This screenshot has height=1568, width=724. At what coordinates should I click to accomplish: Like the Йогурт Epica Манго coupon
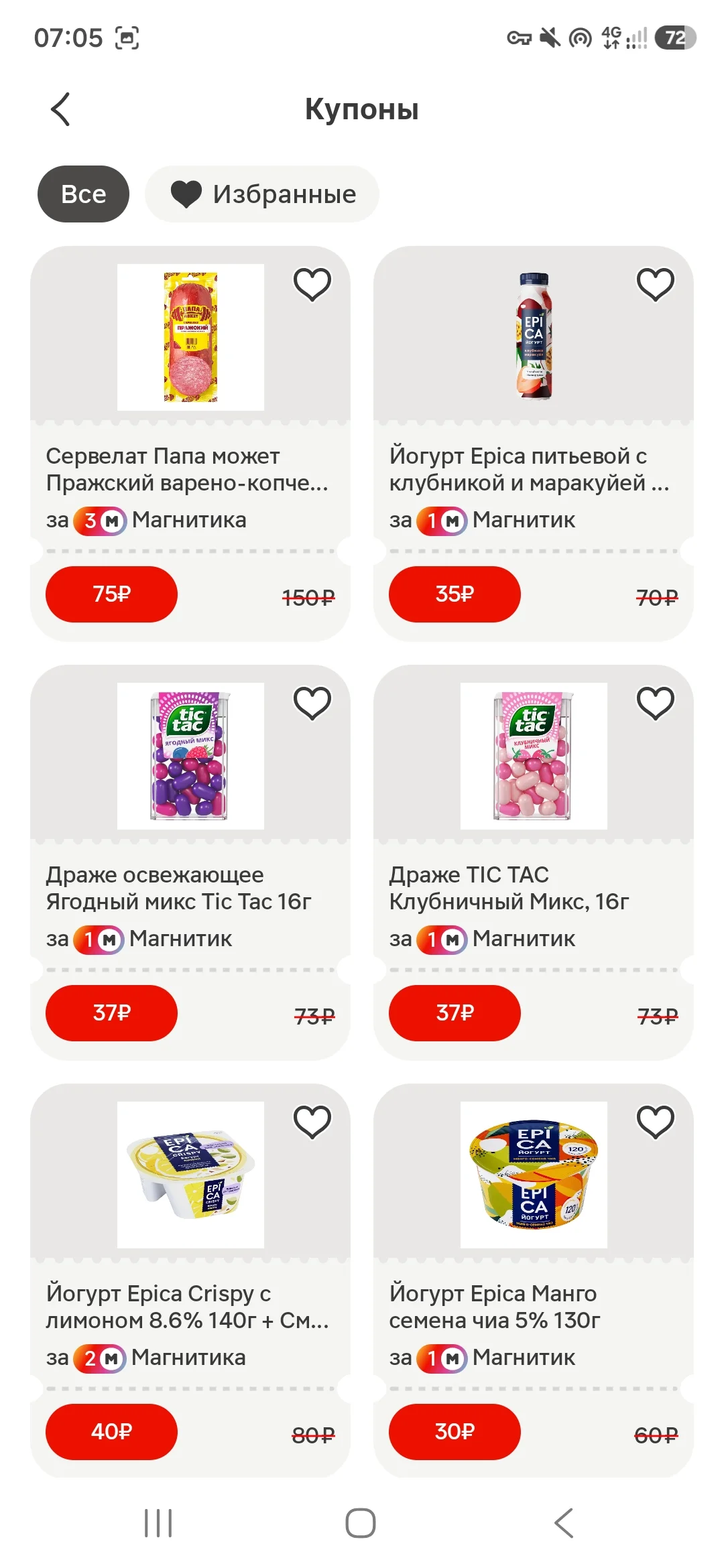[656, 1122]
